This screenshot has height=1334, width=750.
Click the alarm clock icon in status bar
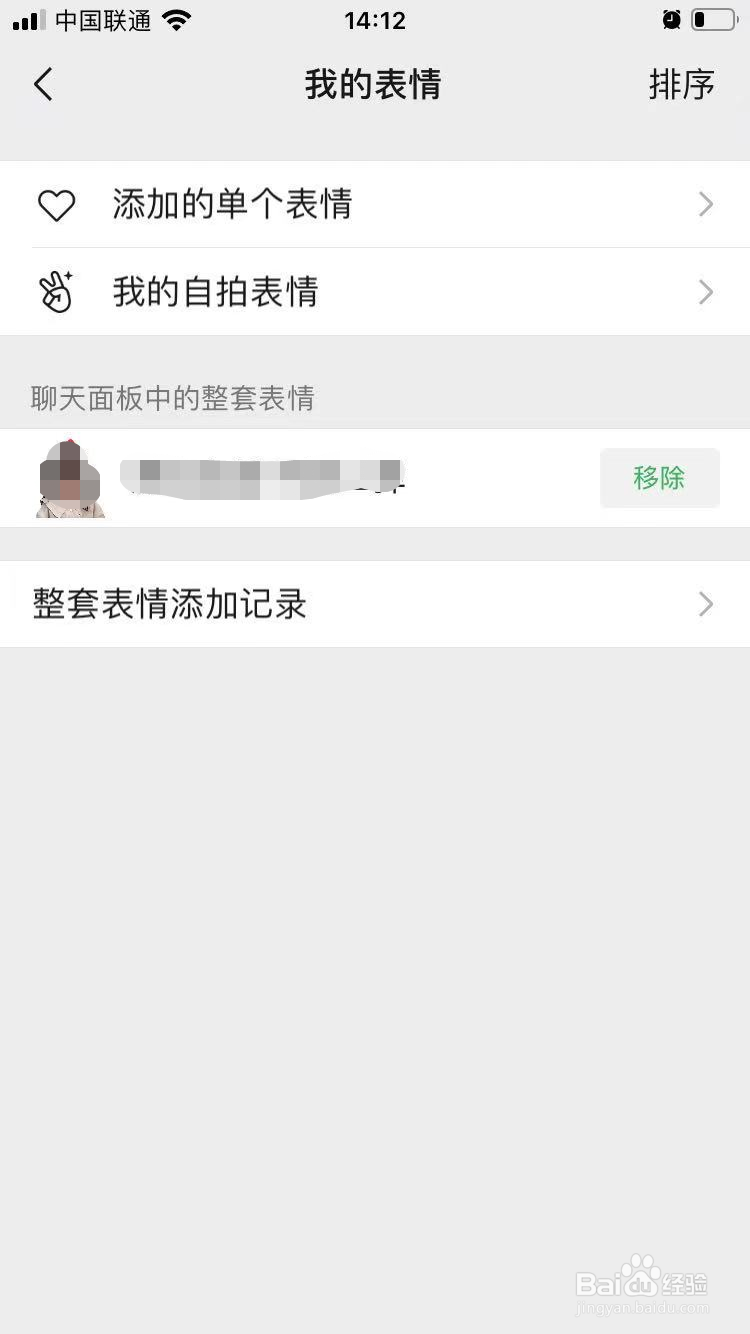click(x=671, y=19)
